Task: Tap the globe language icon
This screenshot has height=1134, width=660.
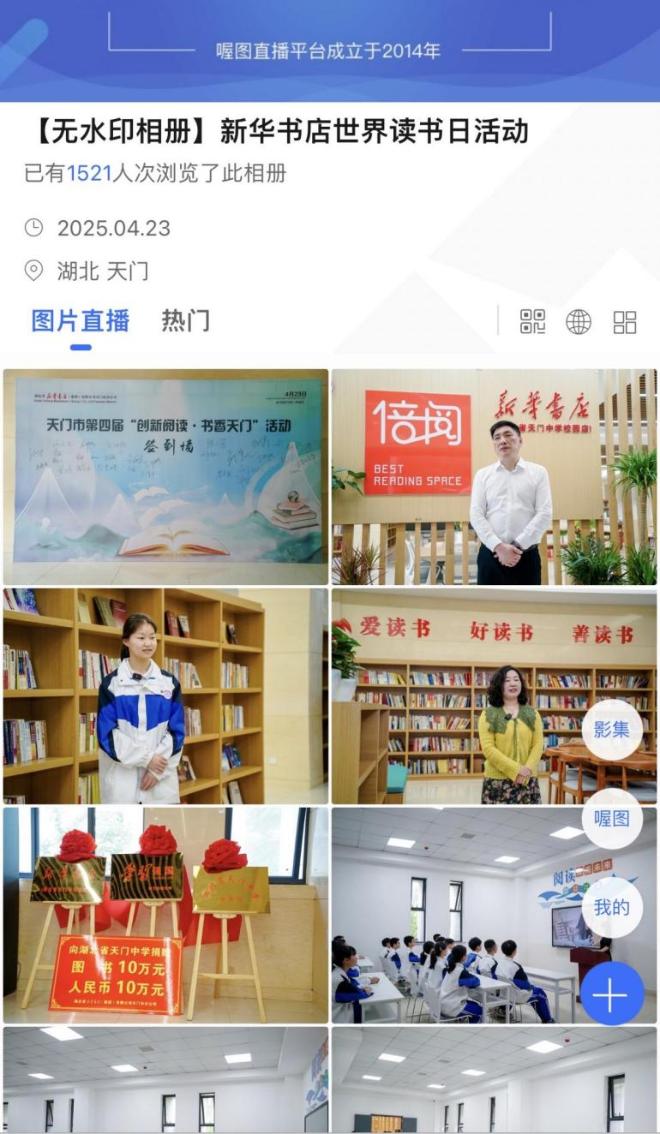Action: pos(579,322)
